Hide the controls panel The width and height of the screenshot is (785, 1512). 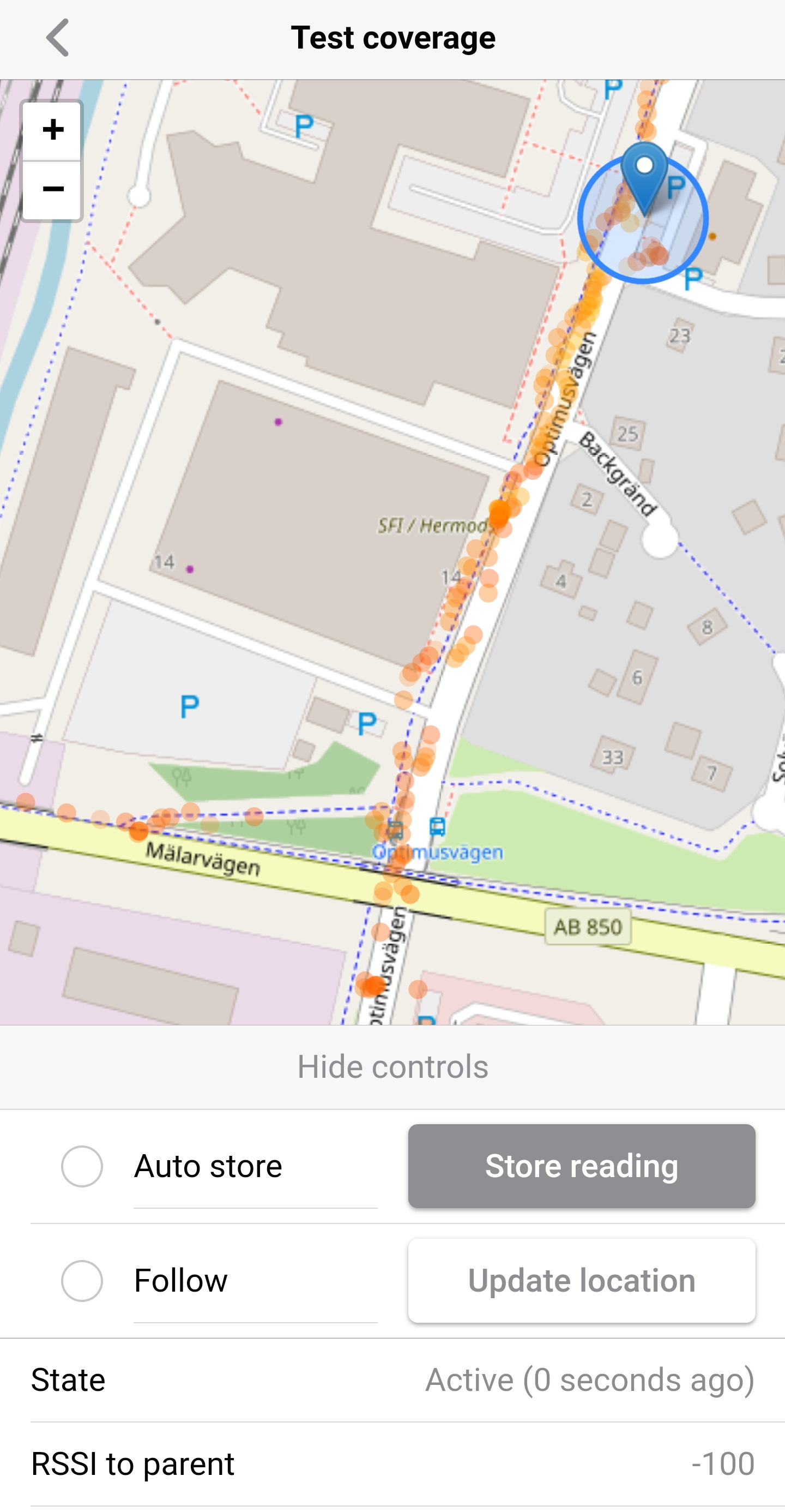tap(392, 1066)
